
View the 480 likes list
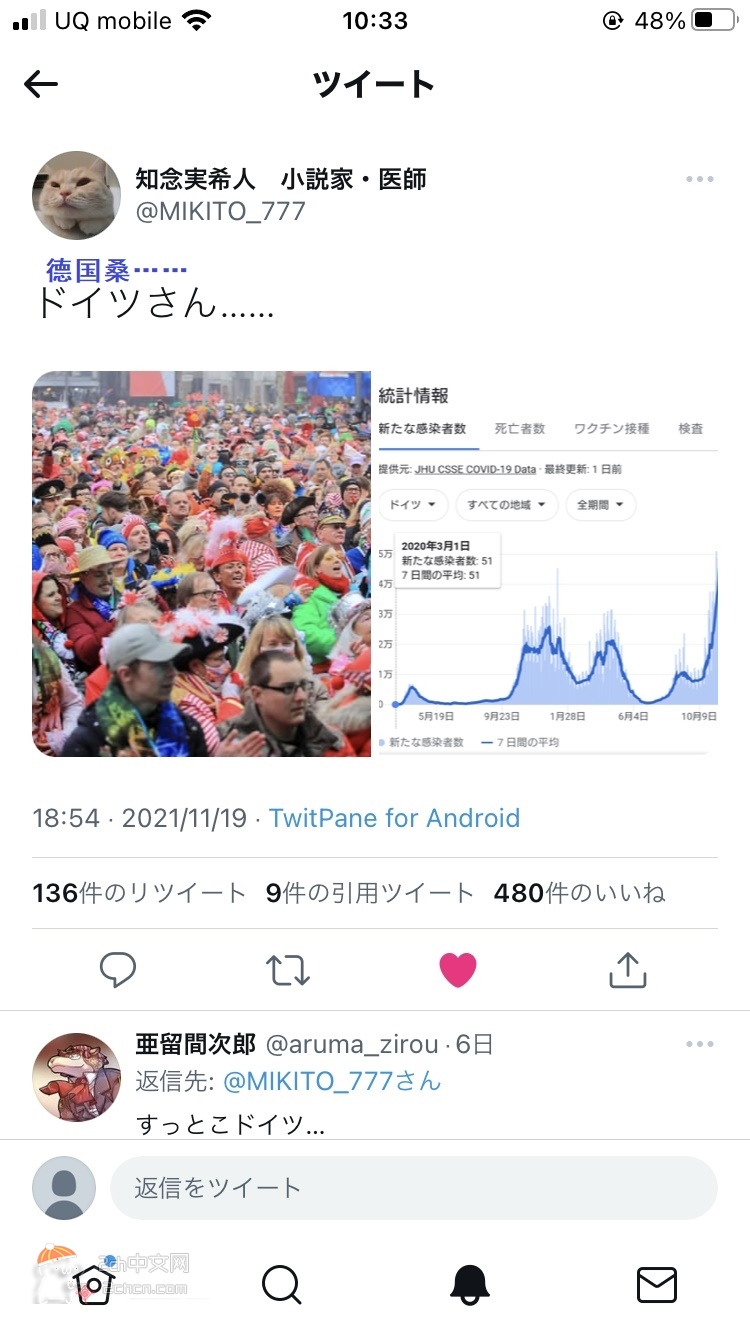point(579,893)
